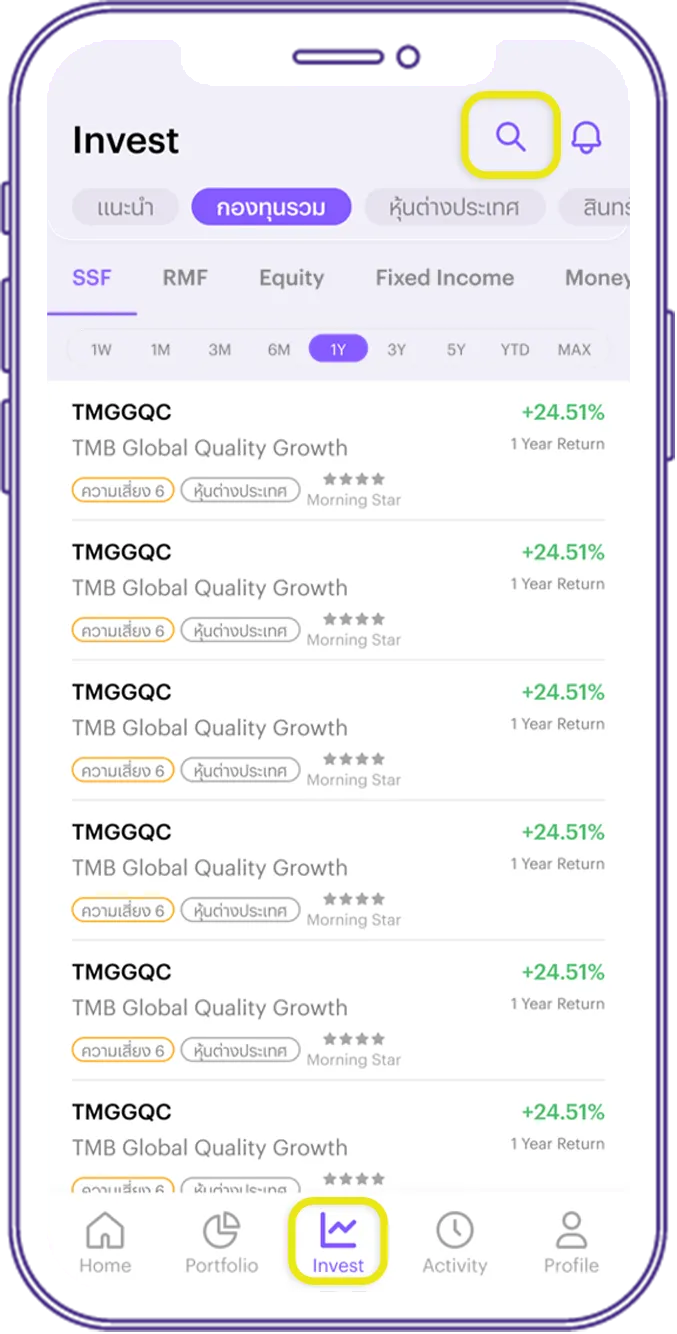Viewport: 677px width, 1334px height.
Task: Select the 3Y return period
Action: point(397,349)
